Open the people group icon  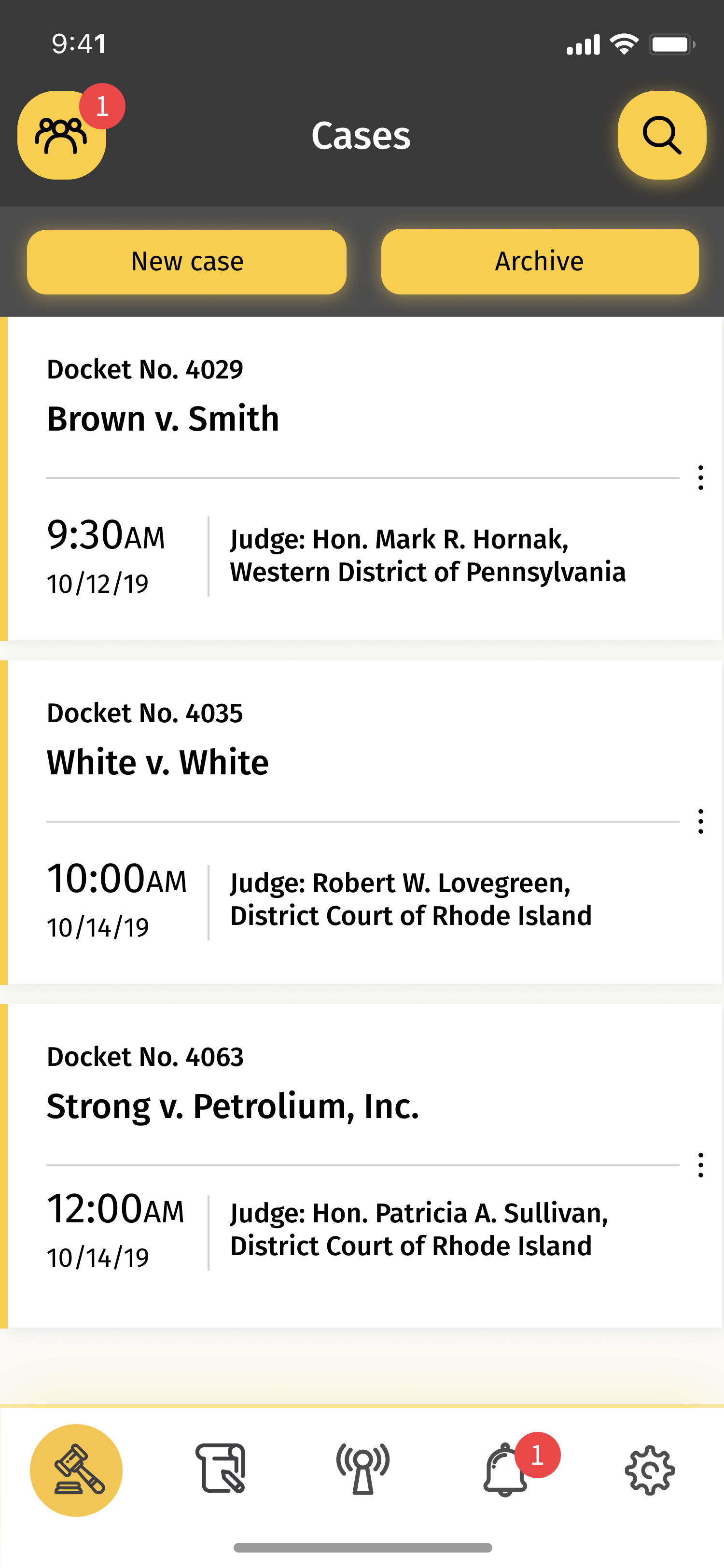point(62,135)
